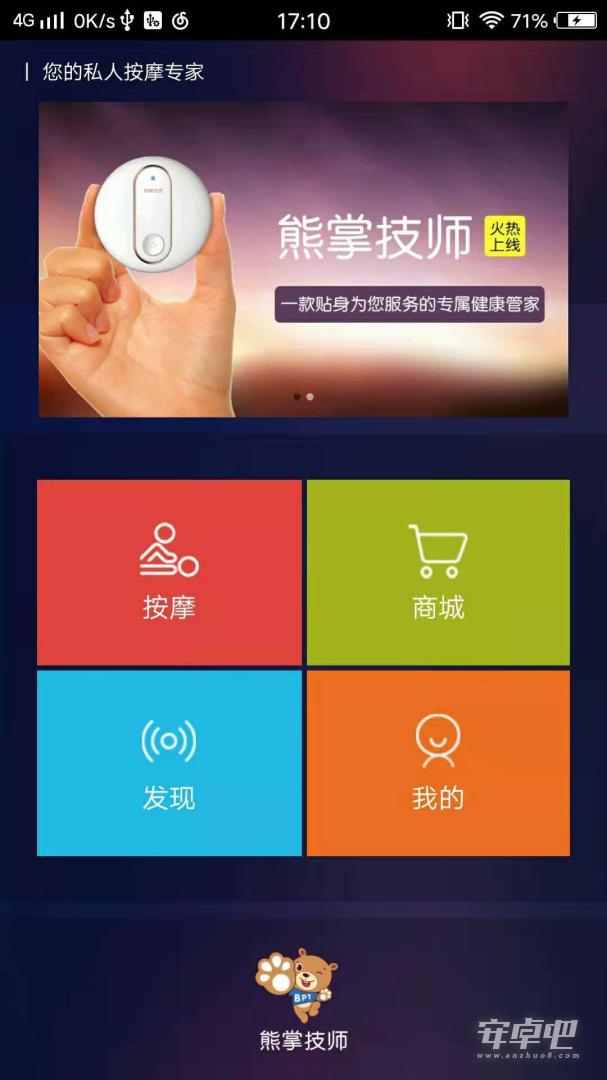This screenshot has height=1080, width=607.
Task: Open the 我的 profile tile
Action: point(438,763)
